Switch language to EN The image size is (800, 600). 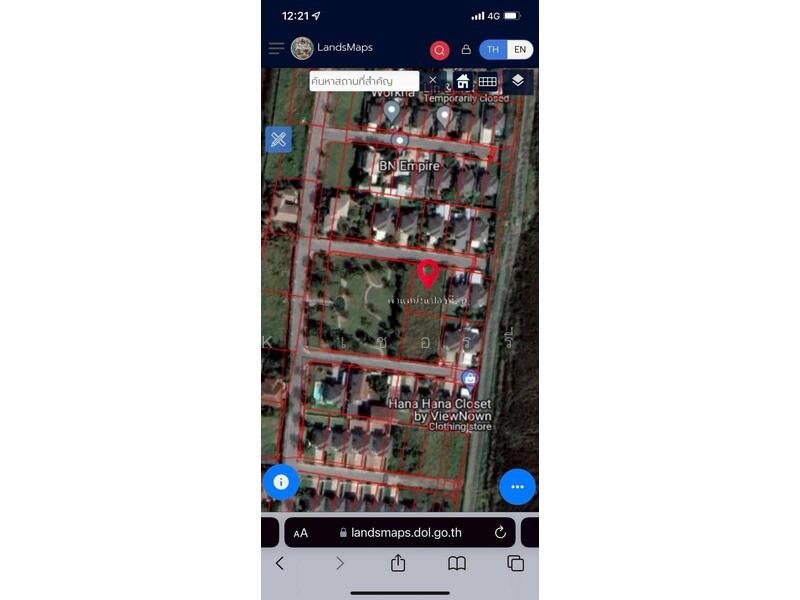pos(520,50)
